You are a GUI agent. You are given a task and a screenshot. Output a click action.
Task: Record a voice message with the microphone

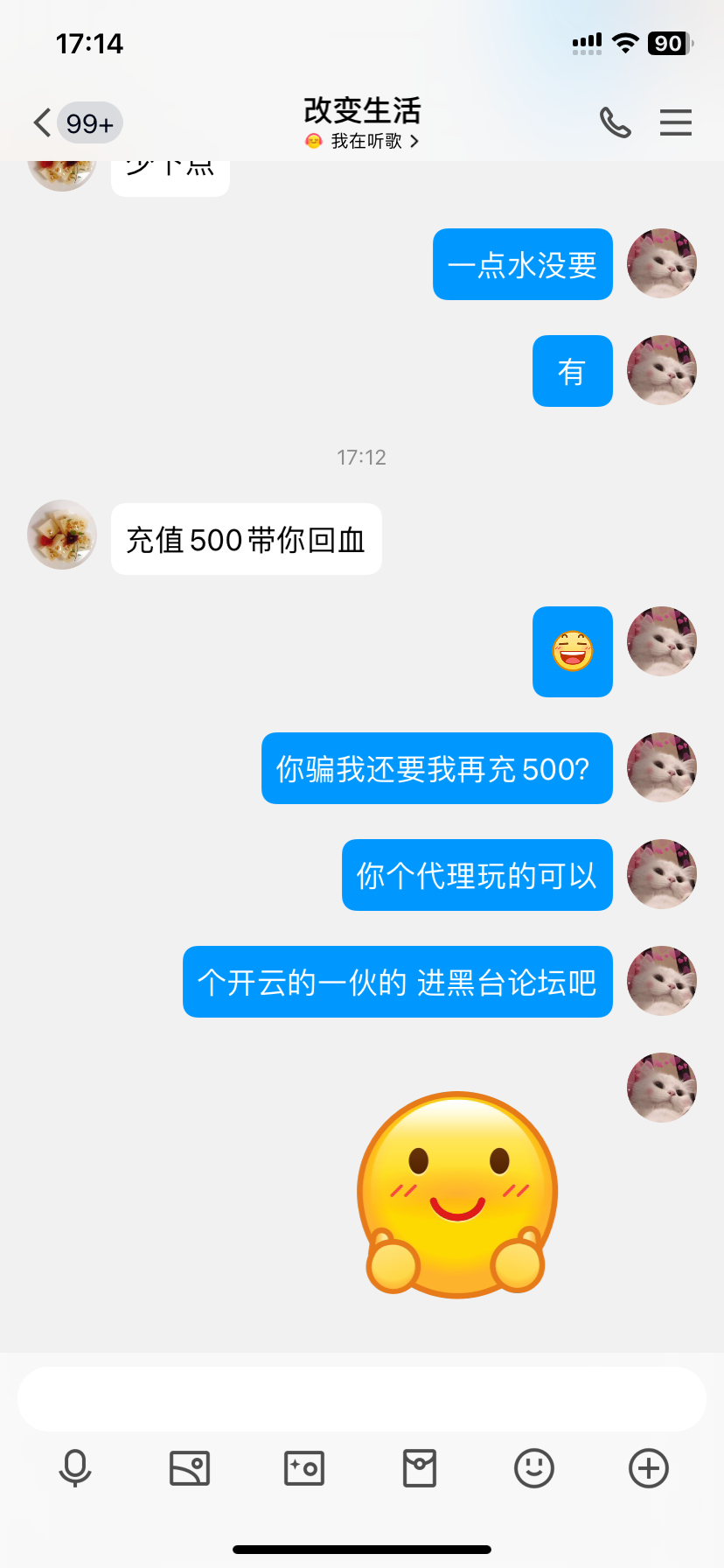click(x=75, y=1468)
